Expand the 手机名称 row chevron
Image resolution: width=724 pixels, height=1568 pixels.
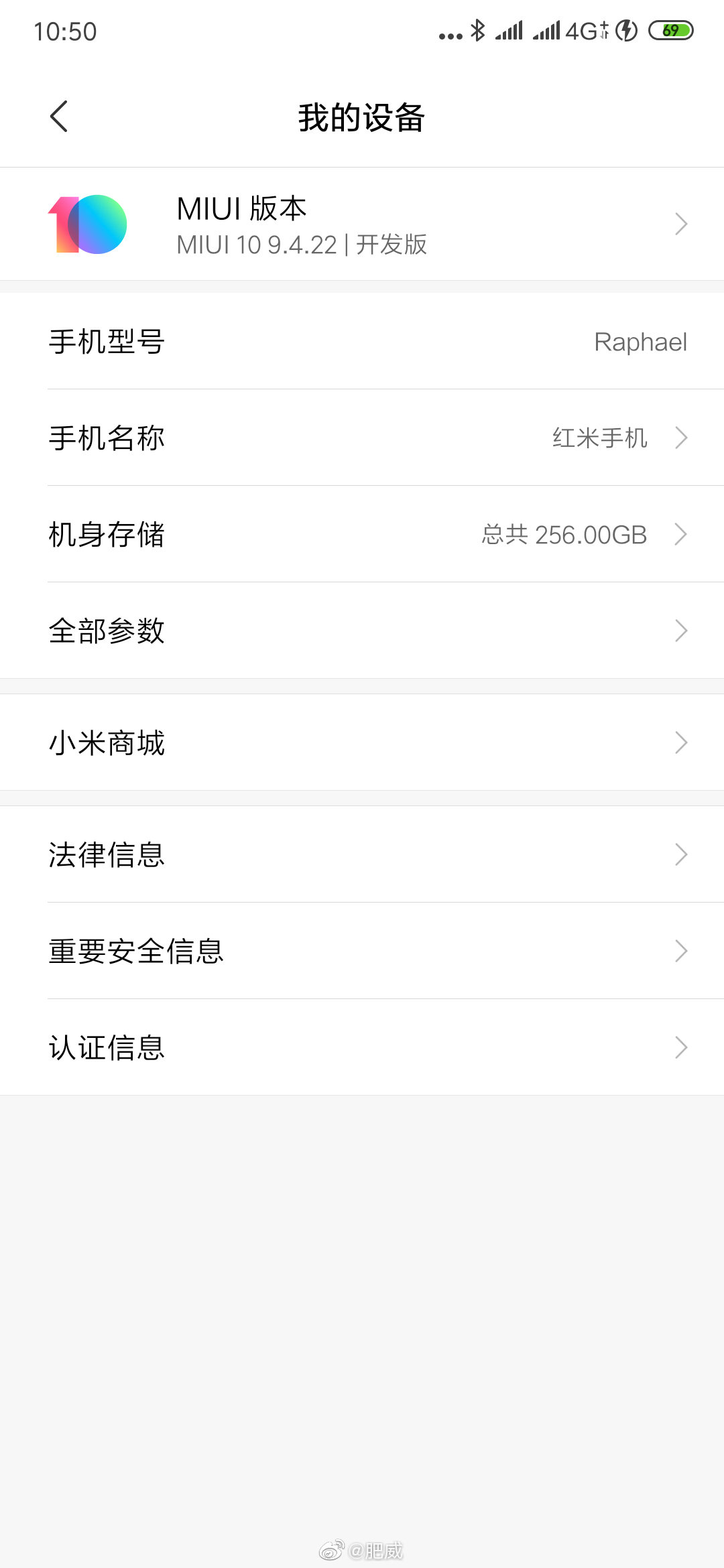681,438
